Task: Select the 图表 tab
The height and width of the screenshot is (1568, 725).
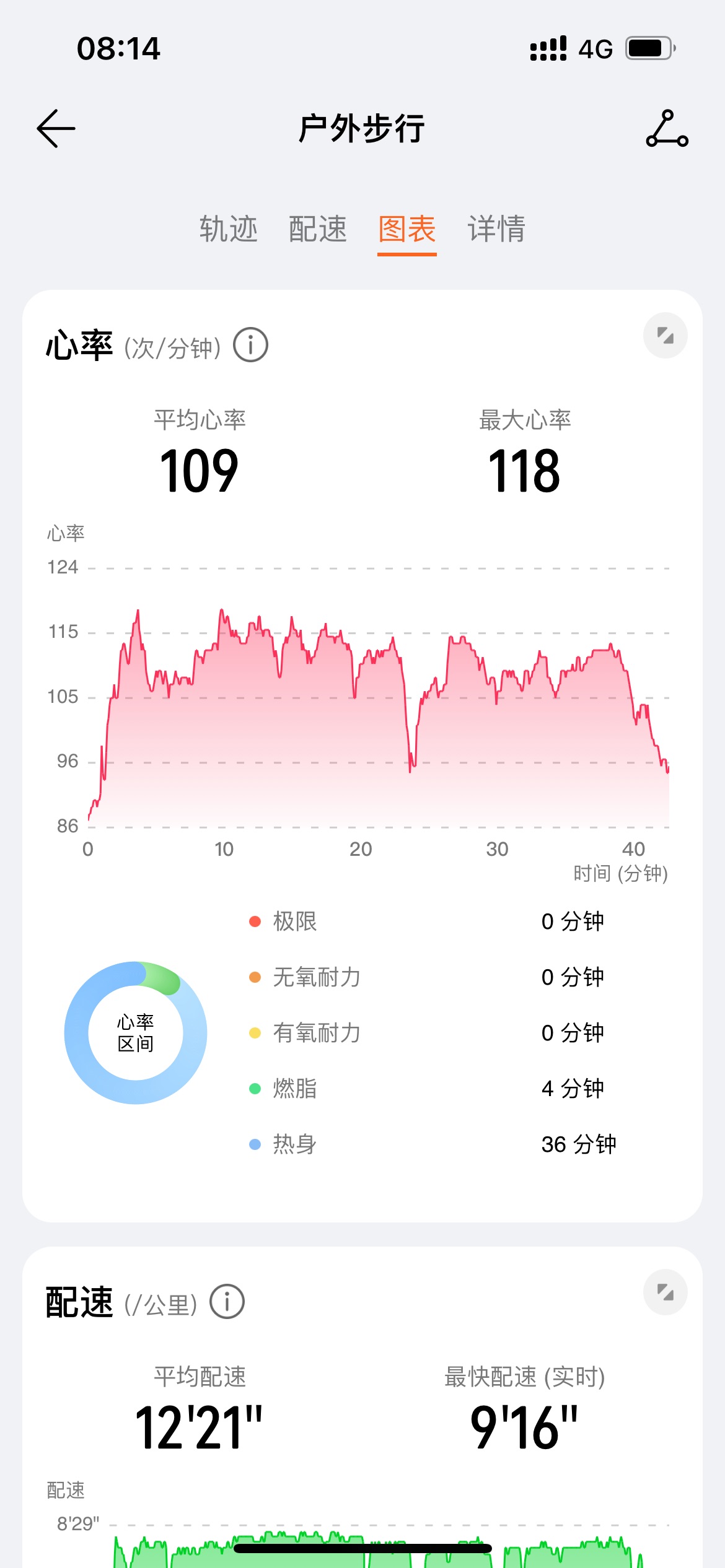Action: [407, 229]
